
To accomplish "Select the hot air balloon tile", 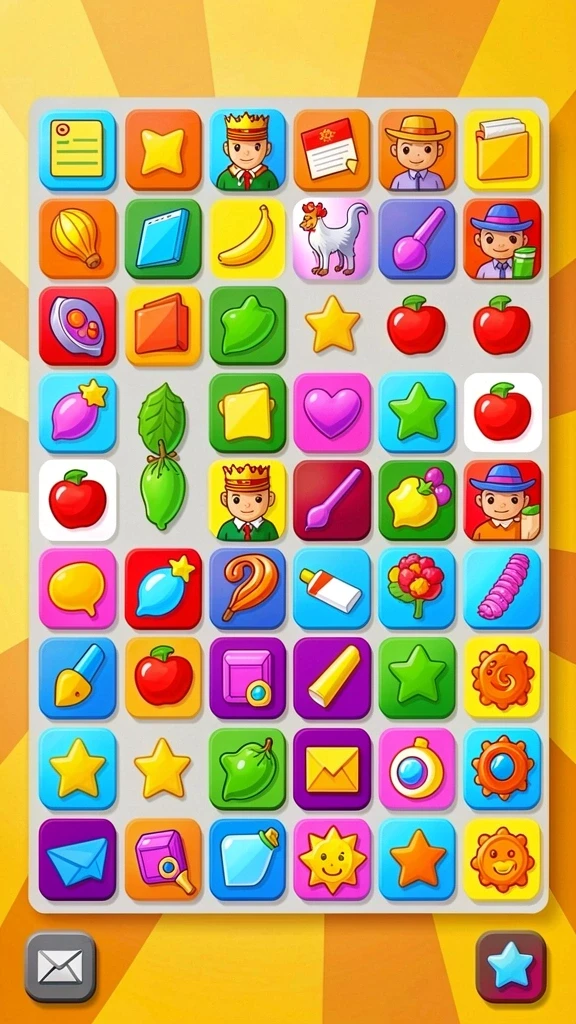I will coord(78,239).
